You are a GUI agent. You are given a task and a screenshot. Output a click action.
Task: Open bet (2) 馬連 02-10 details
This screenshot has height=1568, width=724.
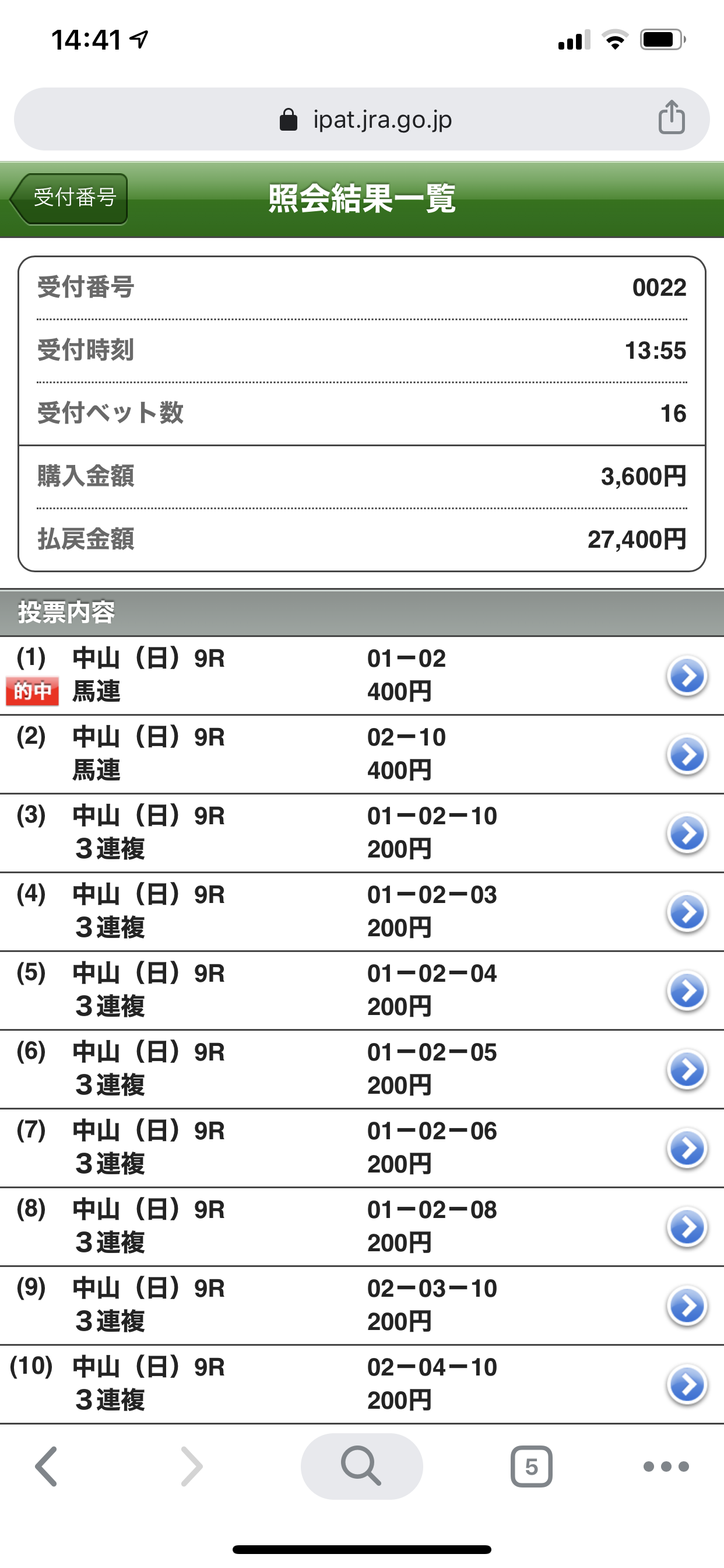tap(362, 754)
